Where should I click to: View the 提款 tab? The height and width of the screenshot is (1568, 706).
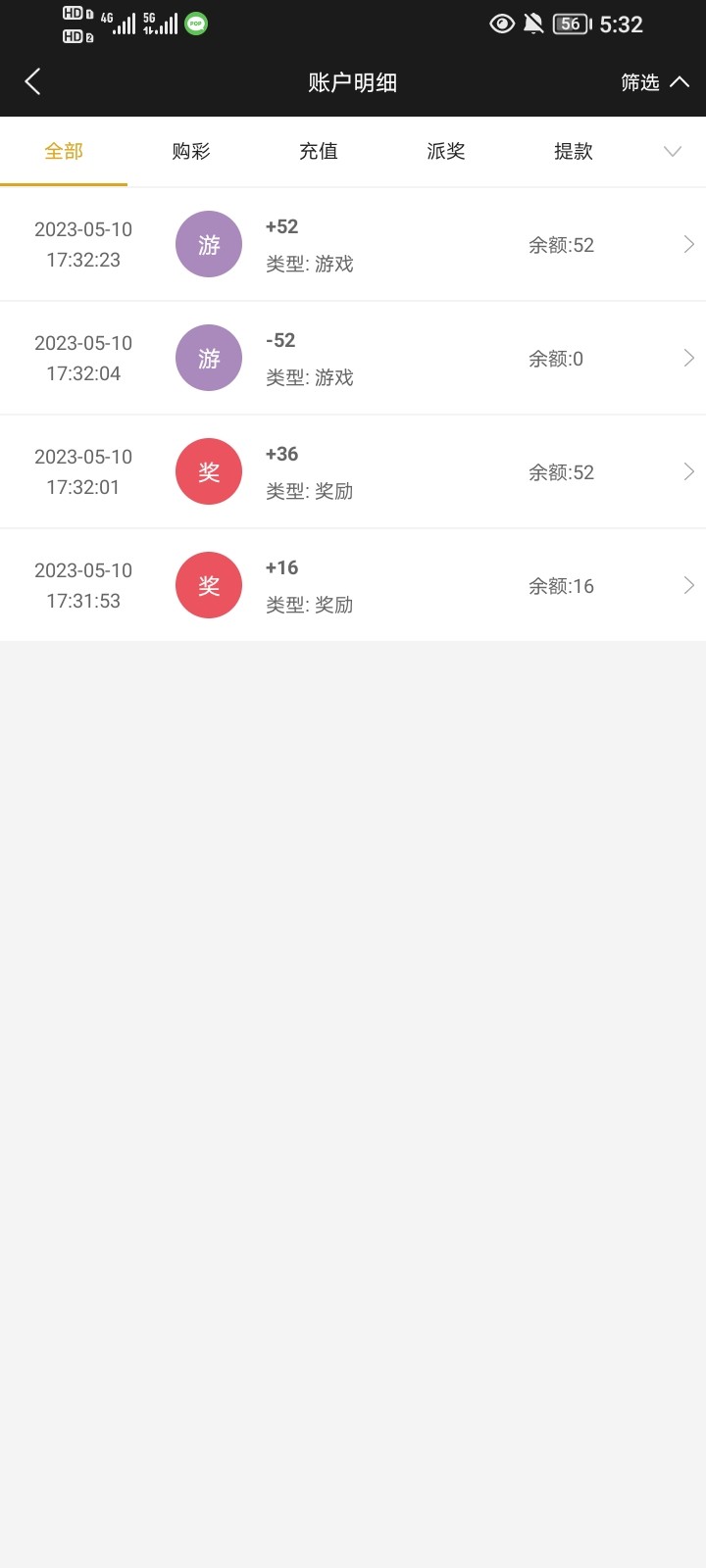point(574,151)
